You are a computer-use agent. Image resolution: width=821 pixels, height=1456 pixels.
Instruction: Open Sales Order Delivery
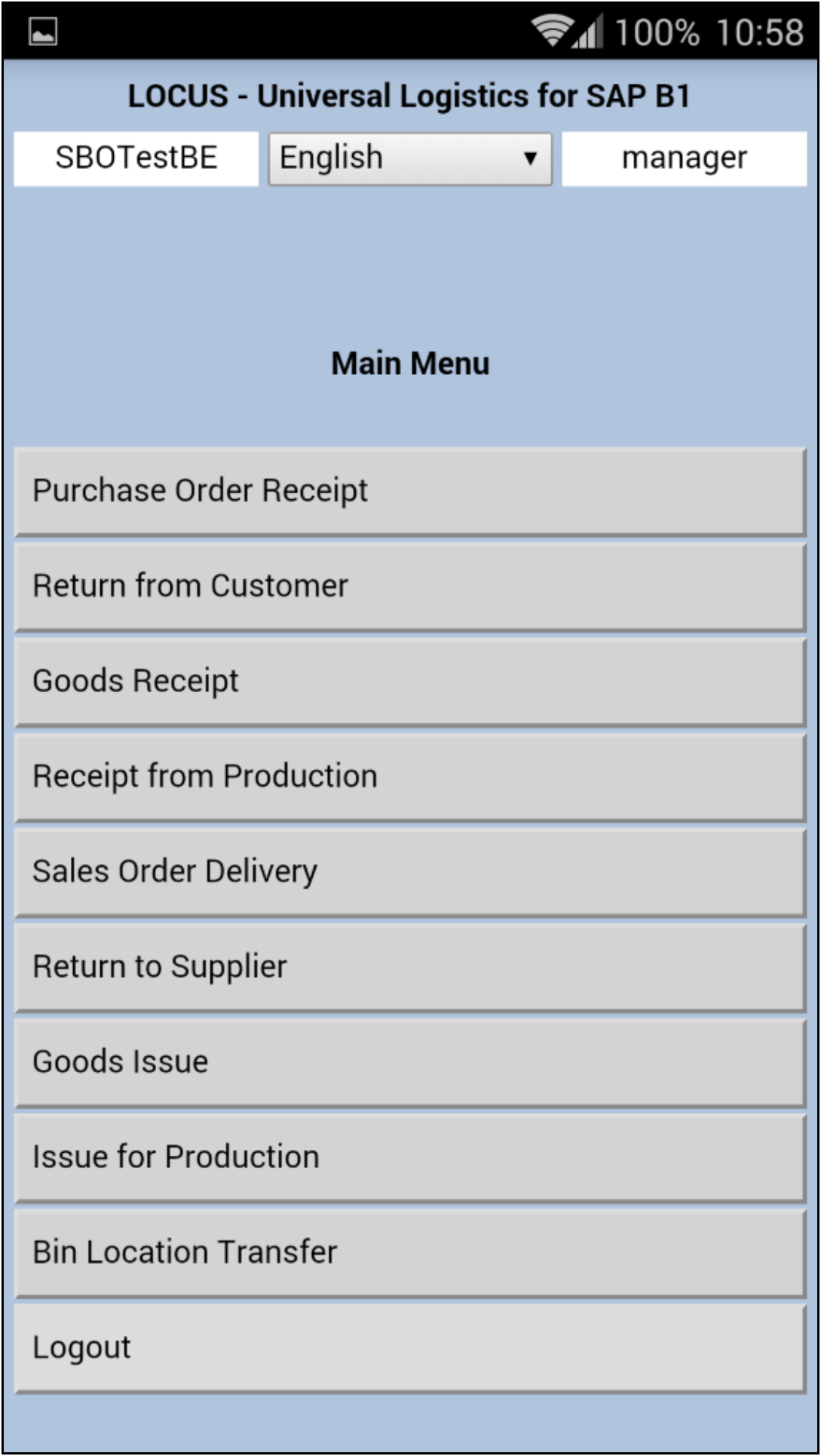(x=410, y=872)
